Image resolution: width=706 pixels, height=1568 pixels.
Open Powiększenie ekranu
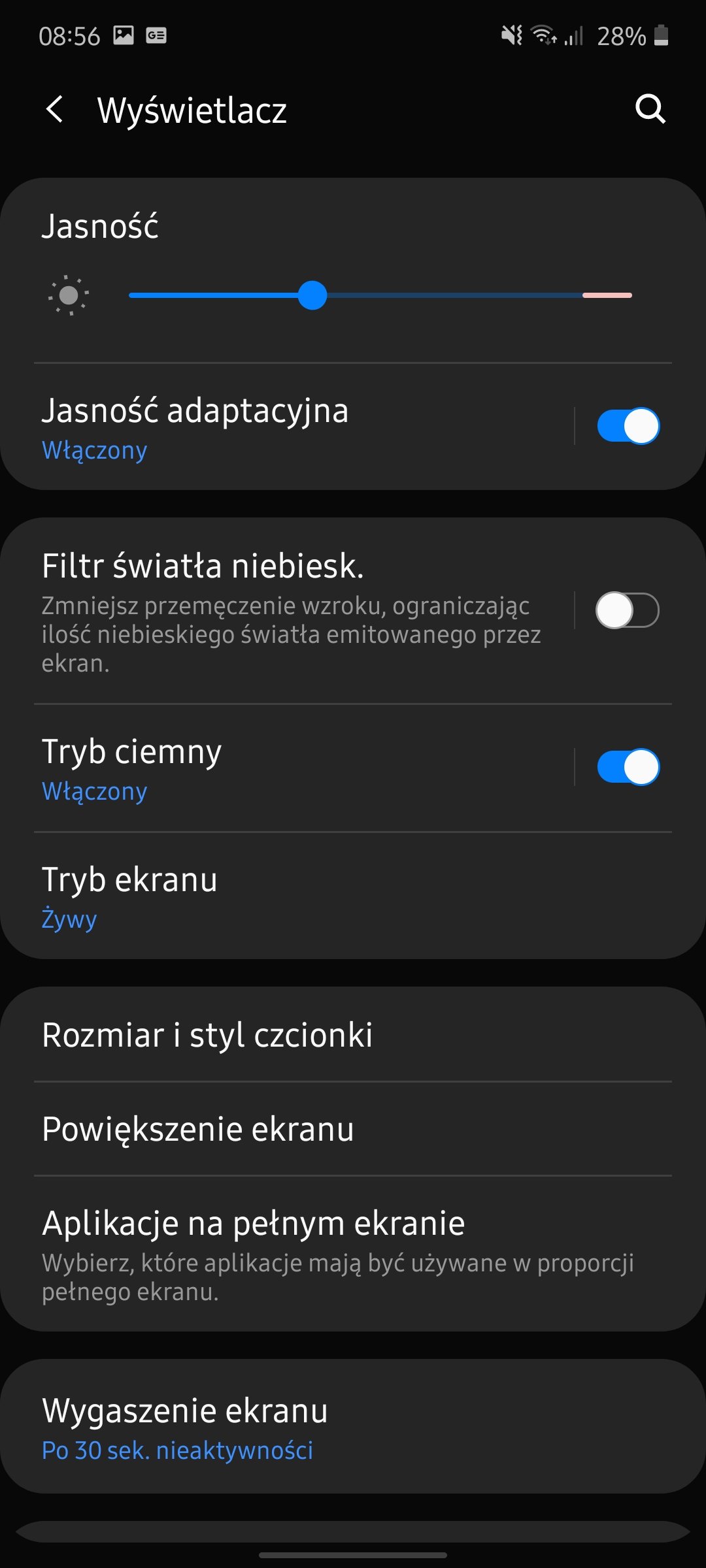click(x=353, y=1129)
